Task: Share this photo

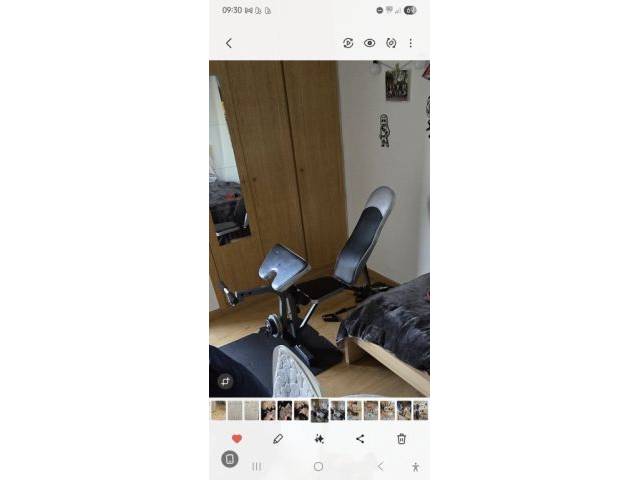Action: 360,438
